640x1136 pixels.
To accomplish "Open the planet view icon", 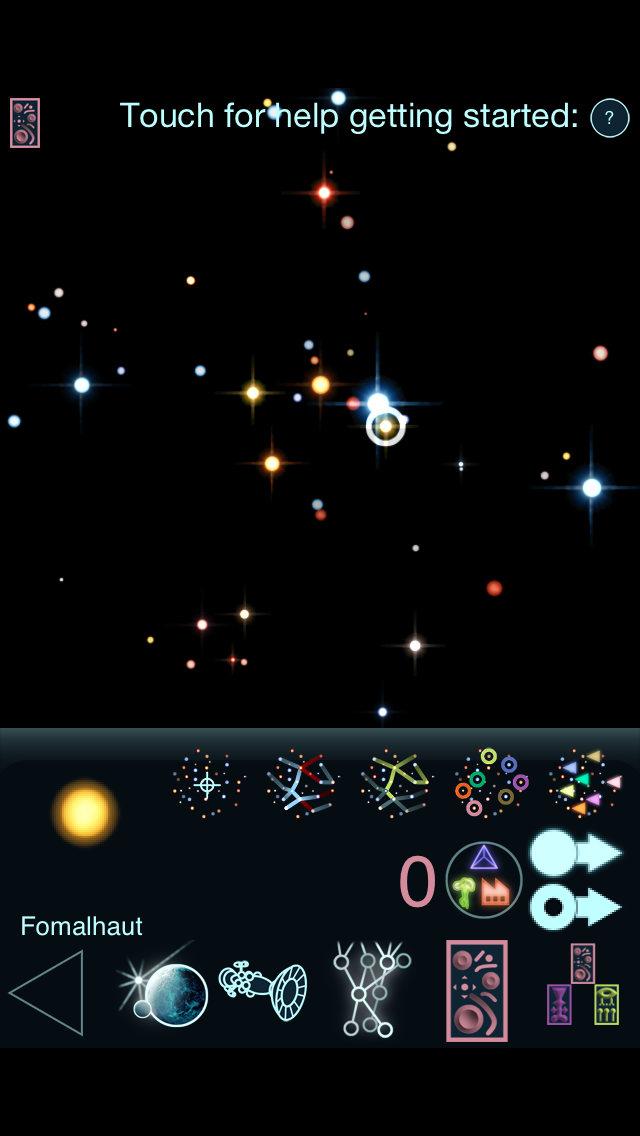I will coord(165,993).
